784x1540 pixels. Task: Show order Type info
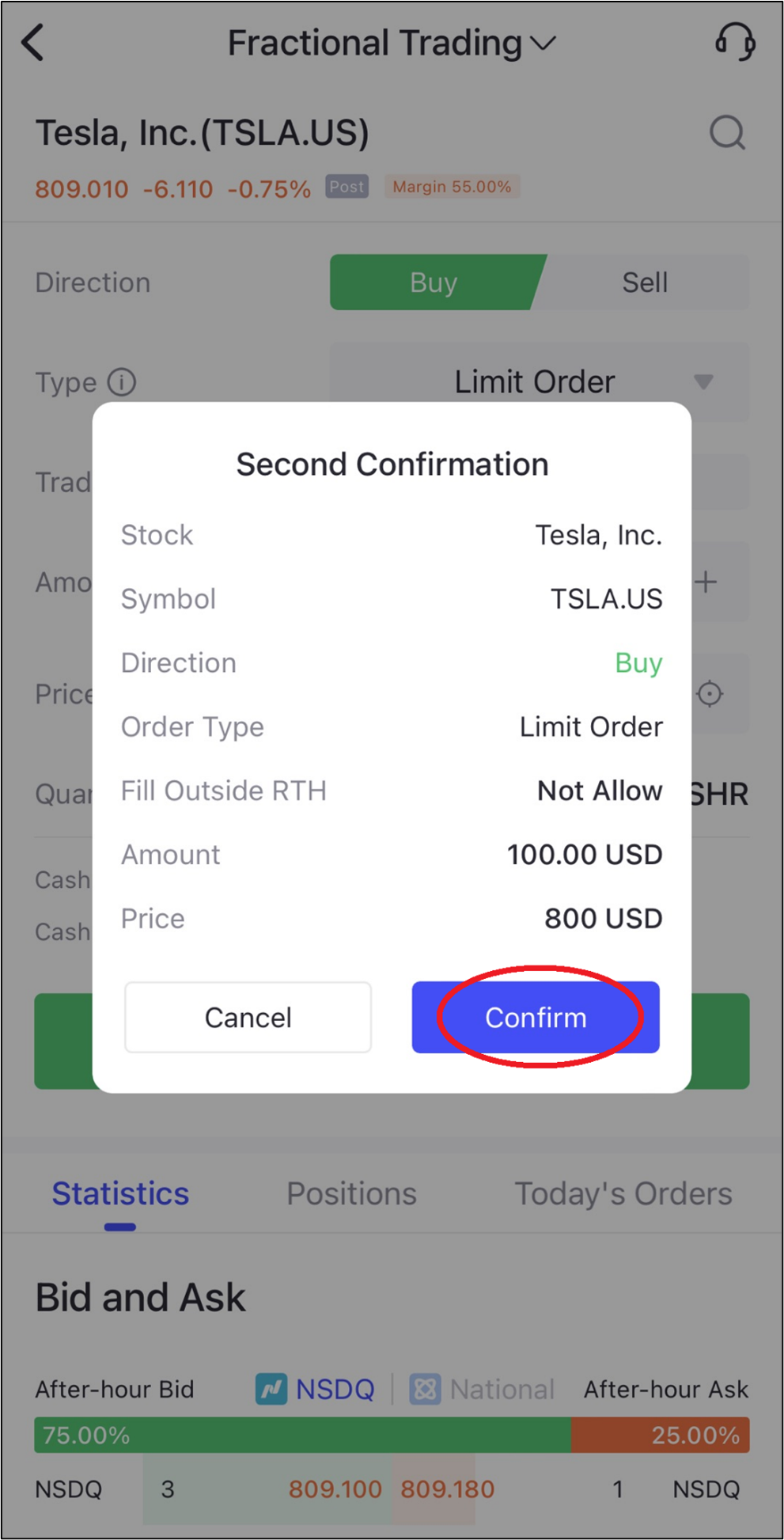pos(122,382)
